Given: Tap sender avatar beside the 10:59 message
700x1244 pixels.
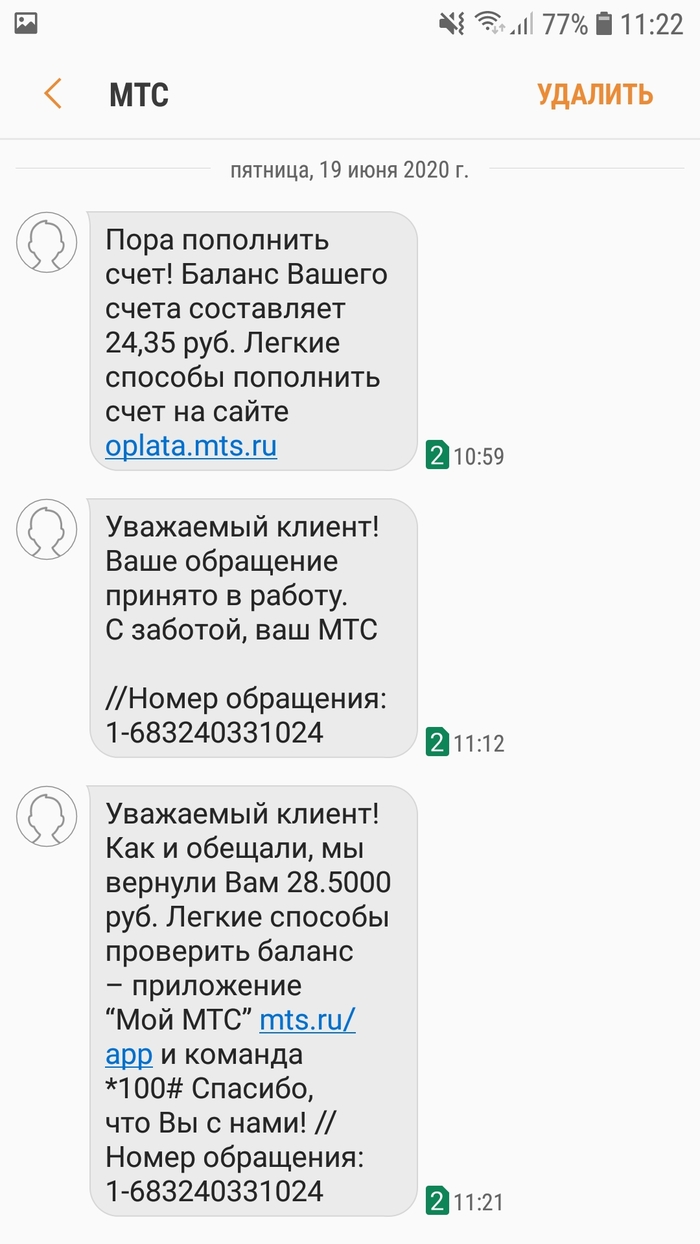Looking at the screenshot, I should [x=47, y=242].
